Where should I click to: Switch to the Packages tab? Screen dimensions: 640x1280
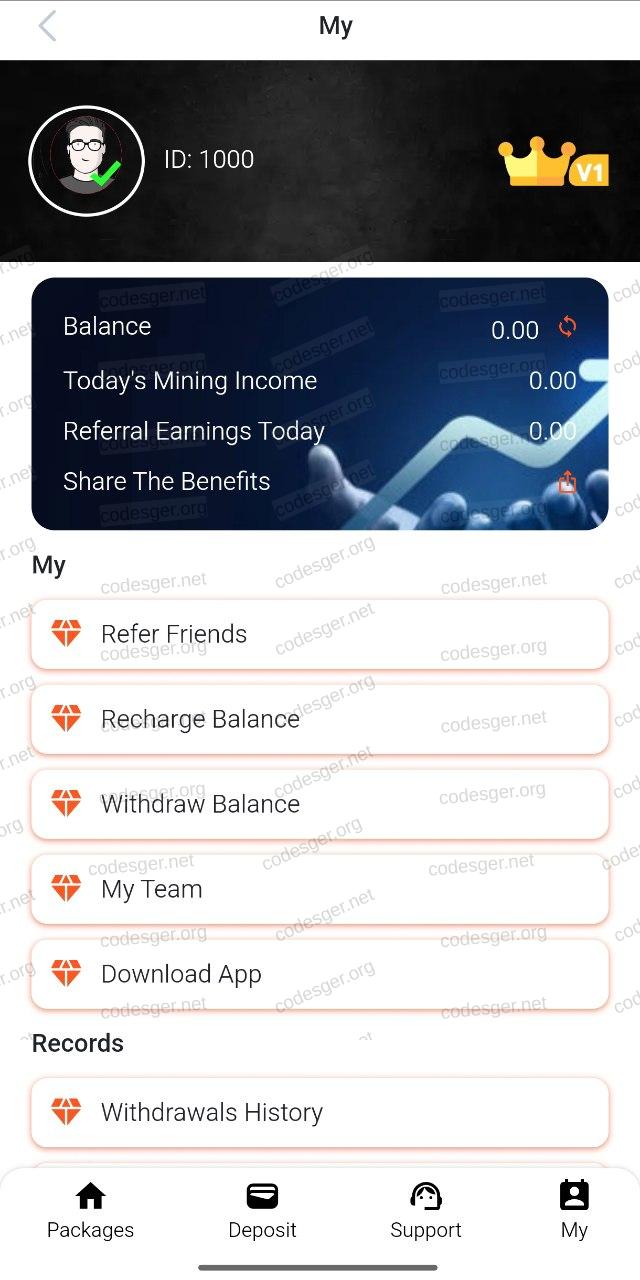[x=91, y=1210]
